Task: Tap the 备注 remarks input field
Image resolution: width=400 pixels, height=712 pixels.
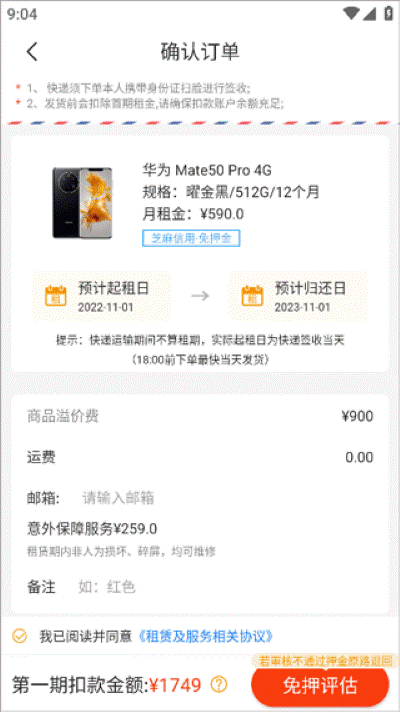Action: click(225, 587)
